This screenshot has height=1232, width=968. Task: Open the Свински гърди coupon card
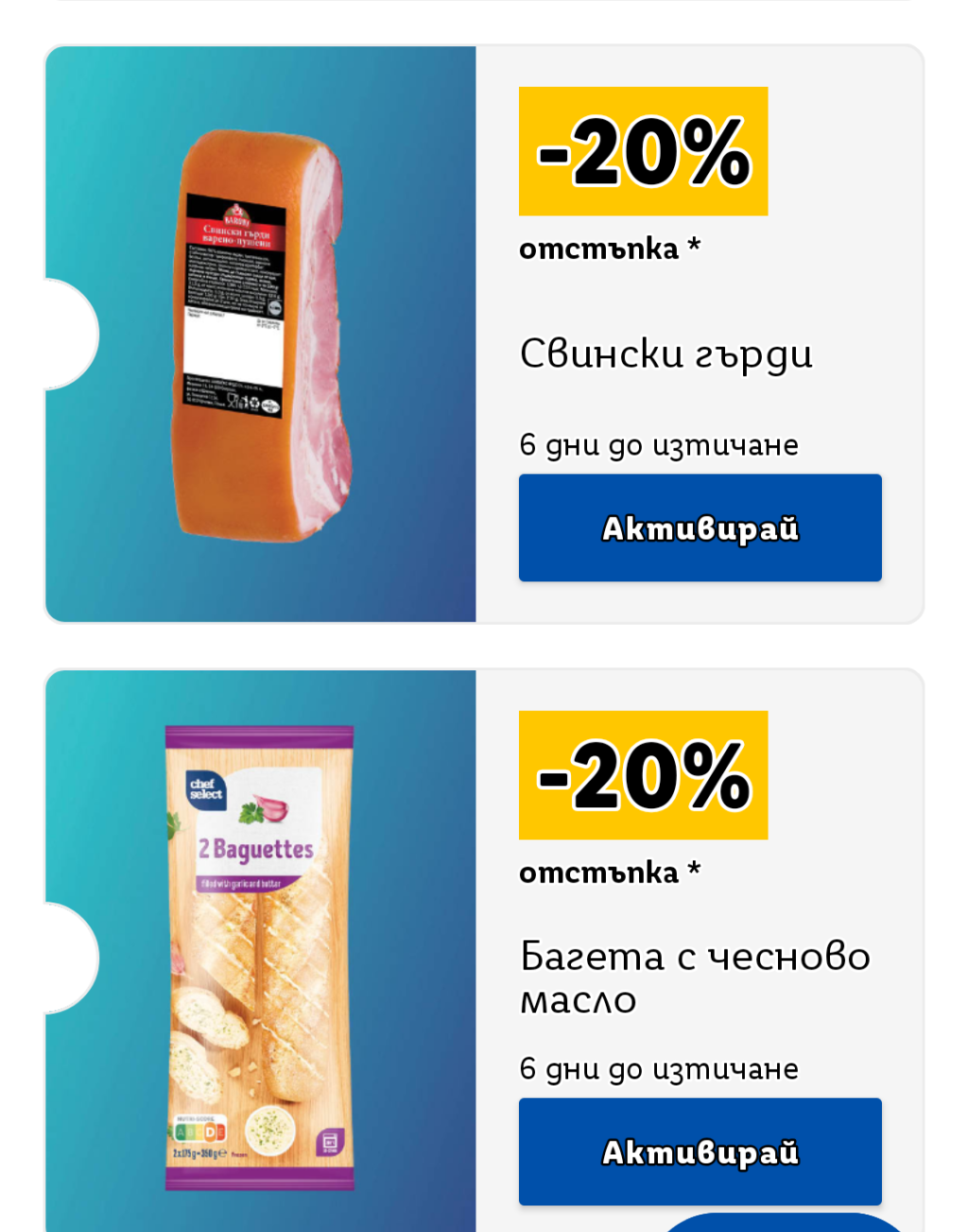484,334
